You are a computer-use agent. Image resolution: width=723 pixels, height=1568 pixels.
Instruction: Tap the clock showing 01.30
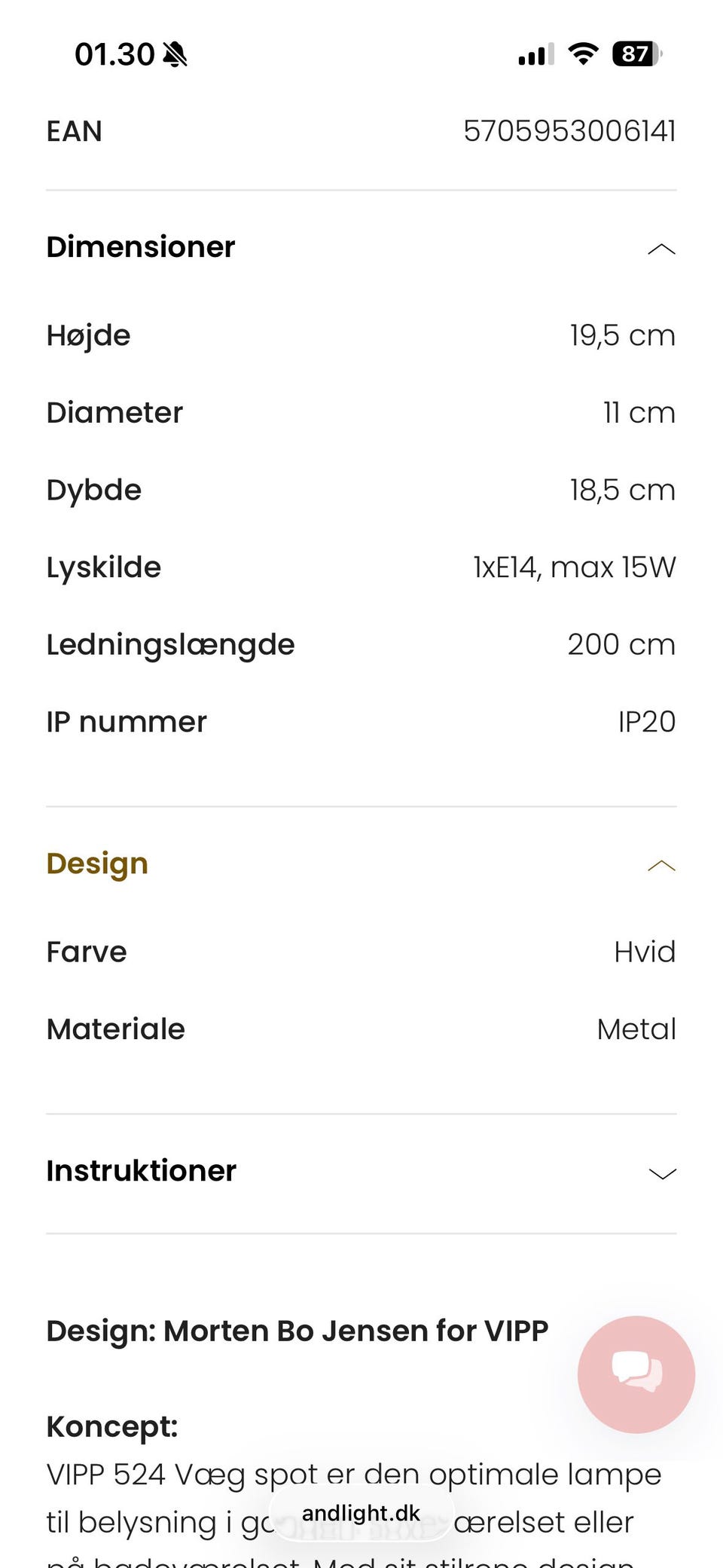pyautogui.click(x=114, y=54)
